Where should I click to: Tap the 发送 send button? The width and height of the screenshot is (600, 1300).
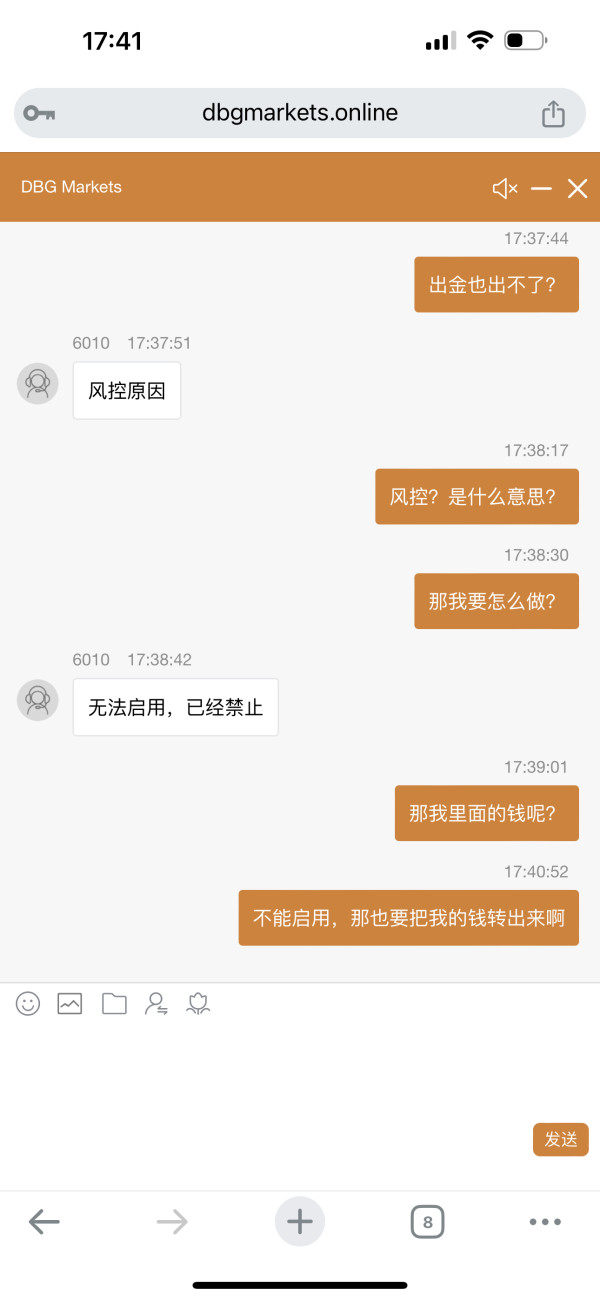click(x=561, y=1139)
